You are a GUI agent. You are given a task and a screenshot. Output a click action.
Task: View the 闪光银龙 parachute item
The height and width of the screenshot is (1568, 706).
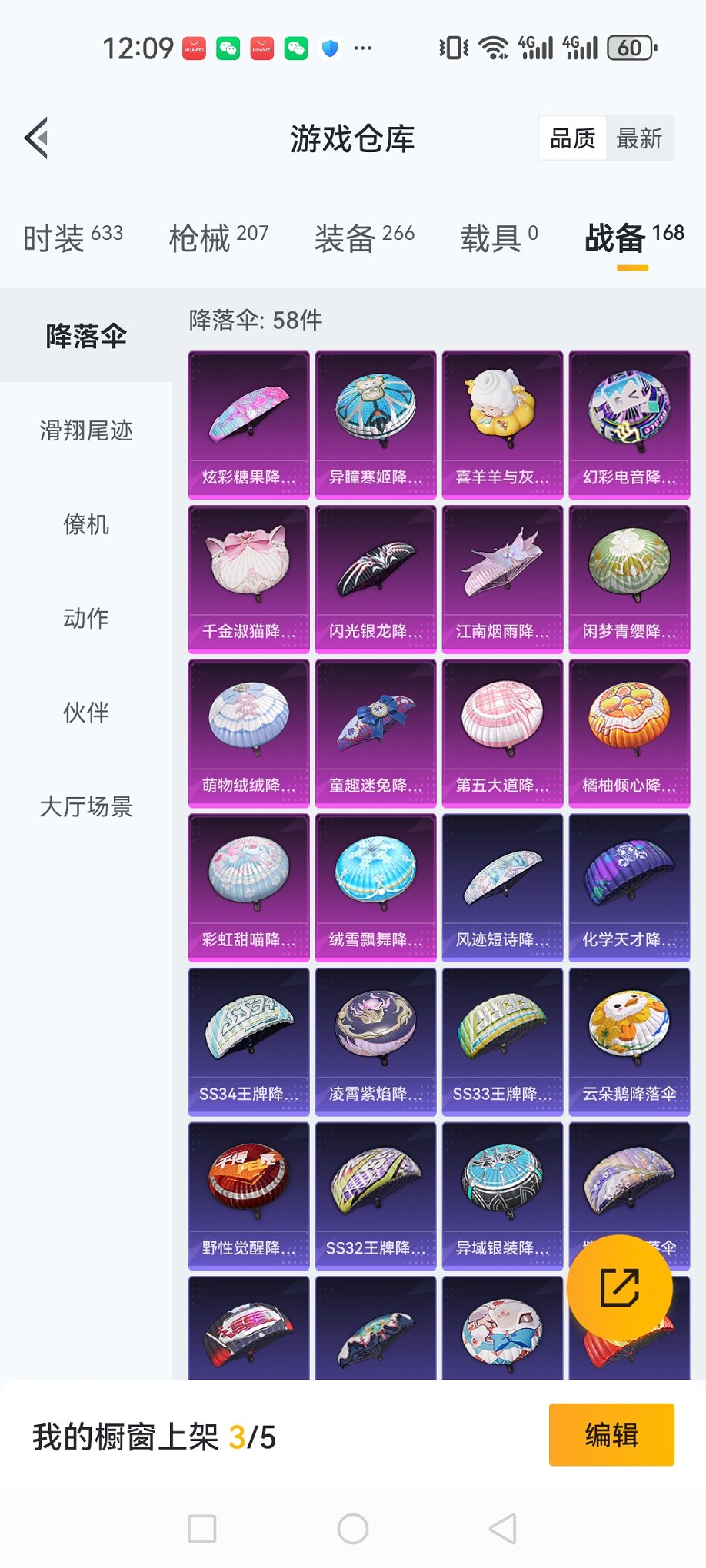coord(375,579)
